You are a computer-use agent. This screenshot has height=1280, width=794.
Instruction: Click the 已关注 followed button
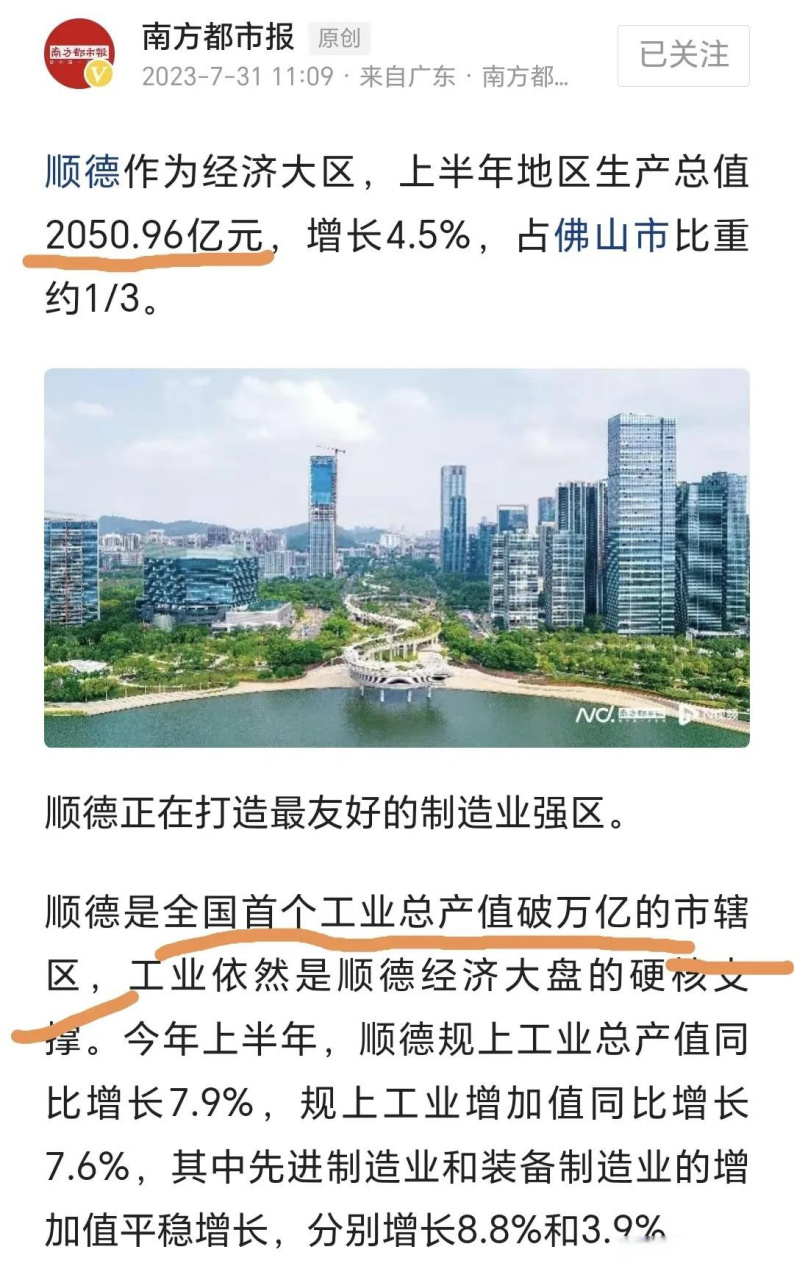682,55
